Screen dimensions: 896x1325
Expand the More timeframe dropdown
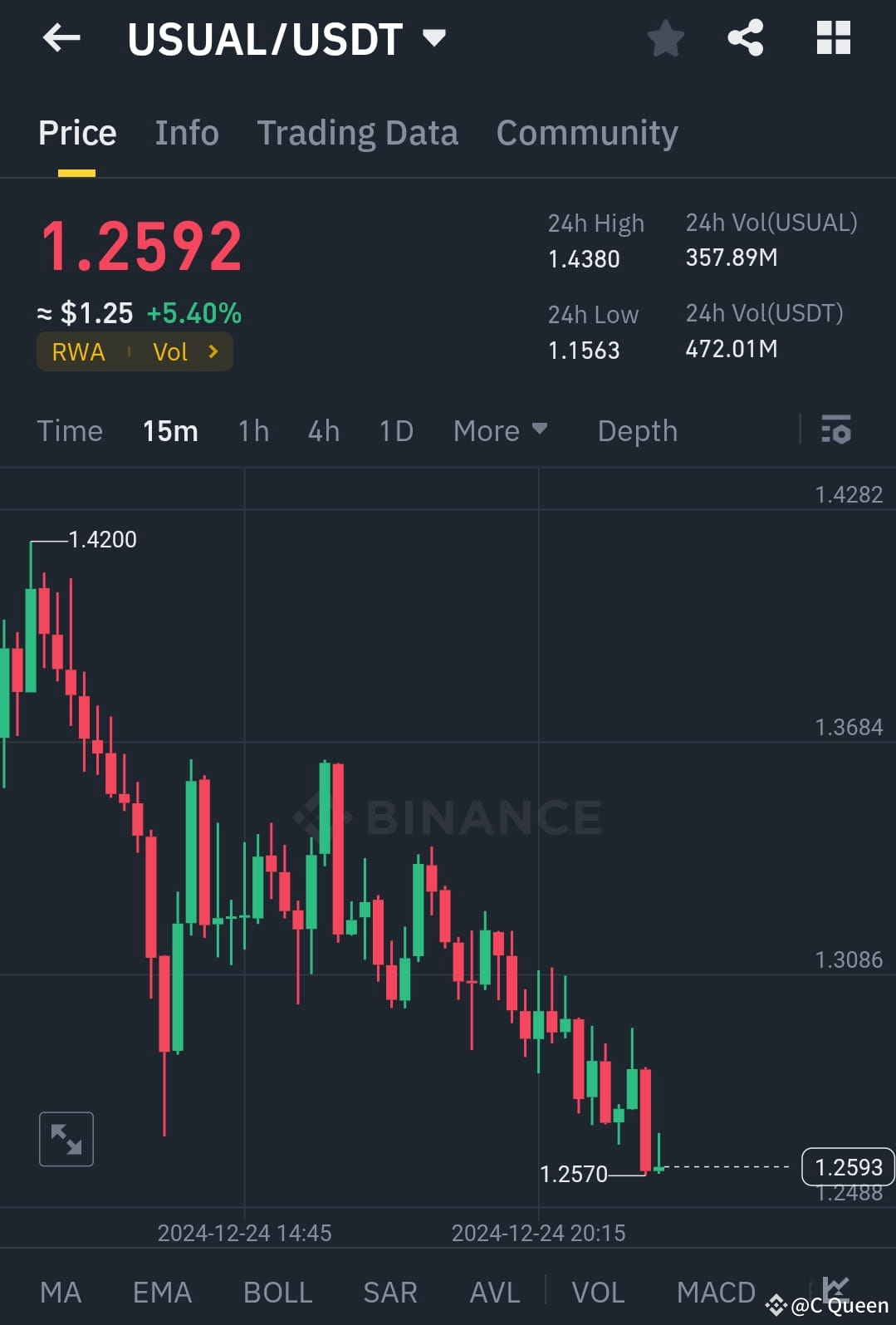501,430
